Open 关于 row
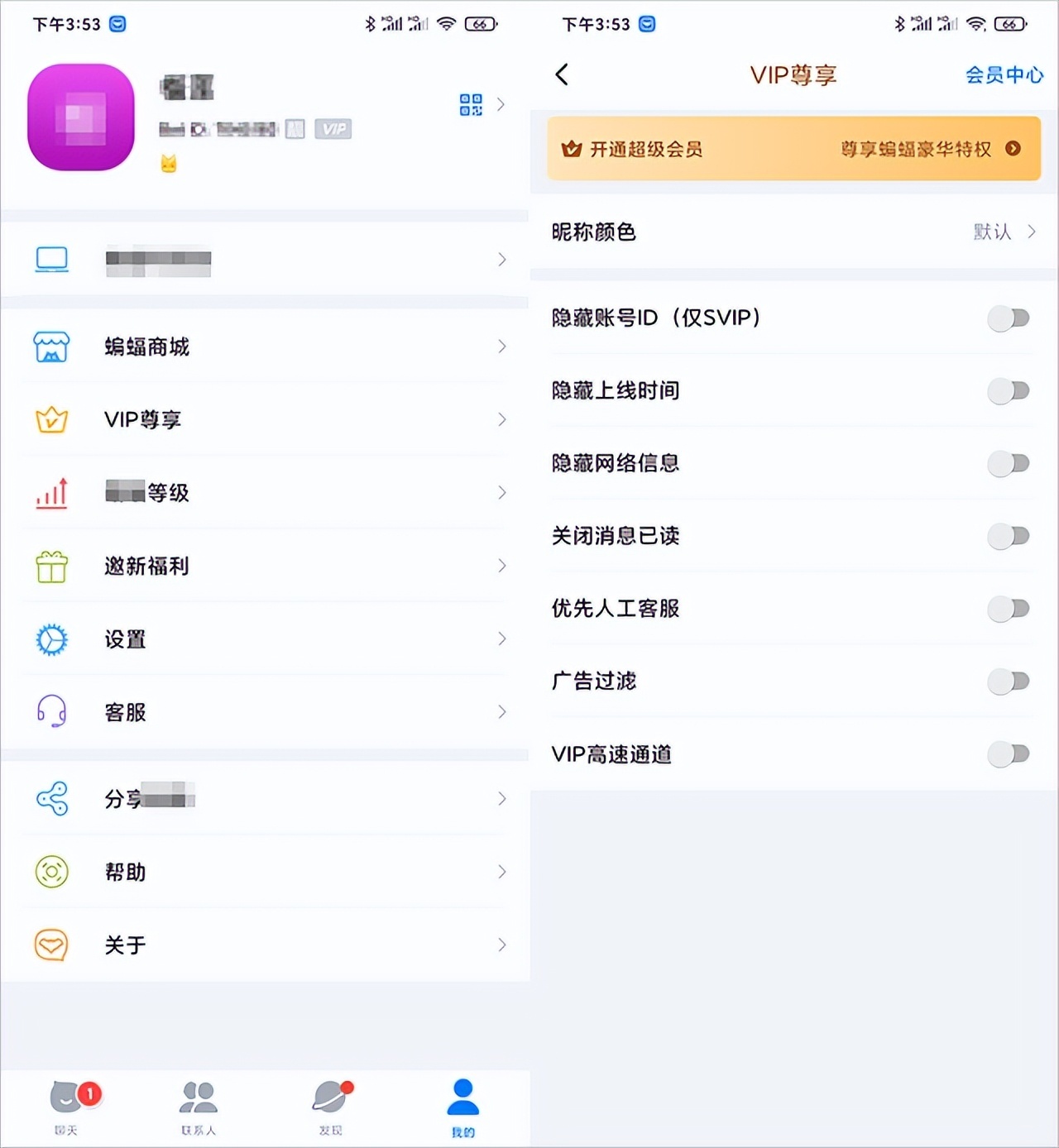Viewport: 1059px width, 1148px height. [x=265, y=945]
